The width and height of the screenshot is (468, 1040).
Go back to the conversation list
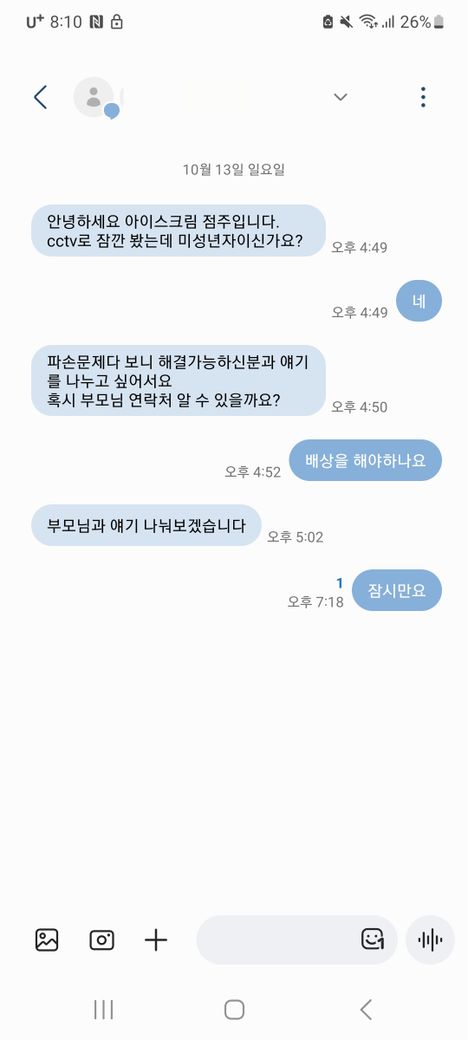[x=40, y=97]
